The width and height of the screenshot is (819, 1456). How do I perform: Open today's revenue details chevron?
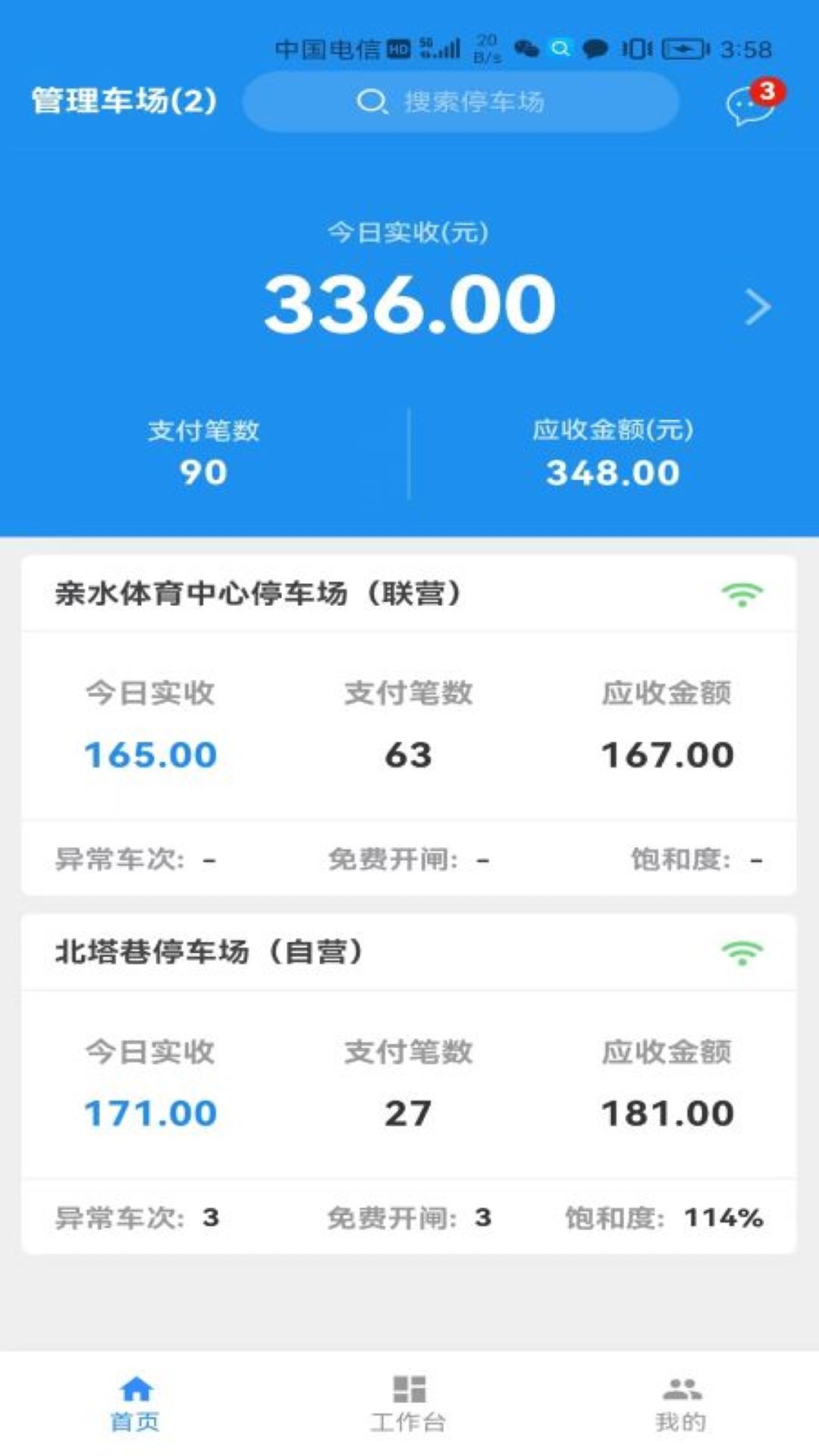point(757,307)
